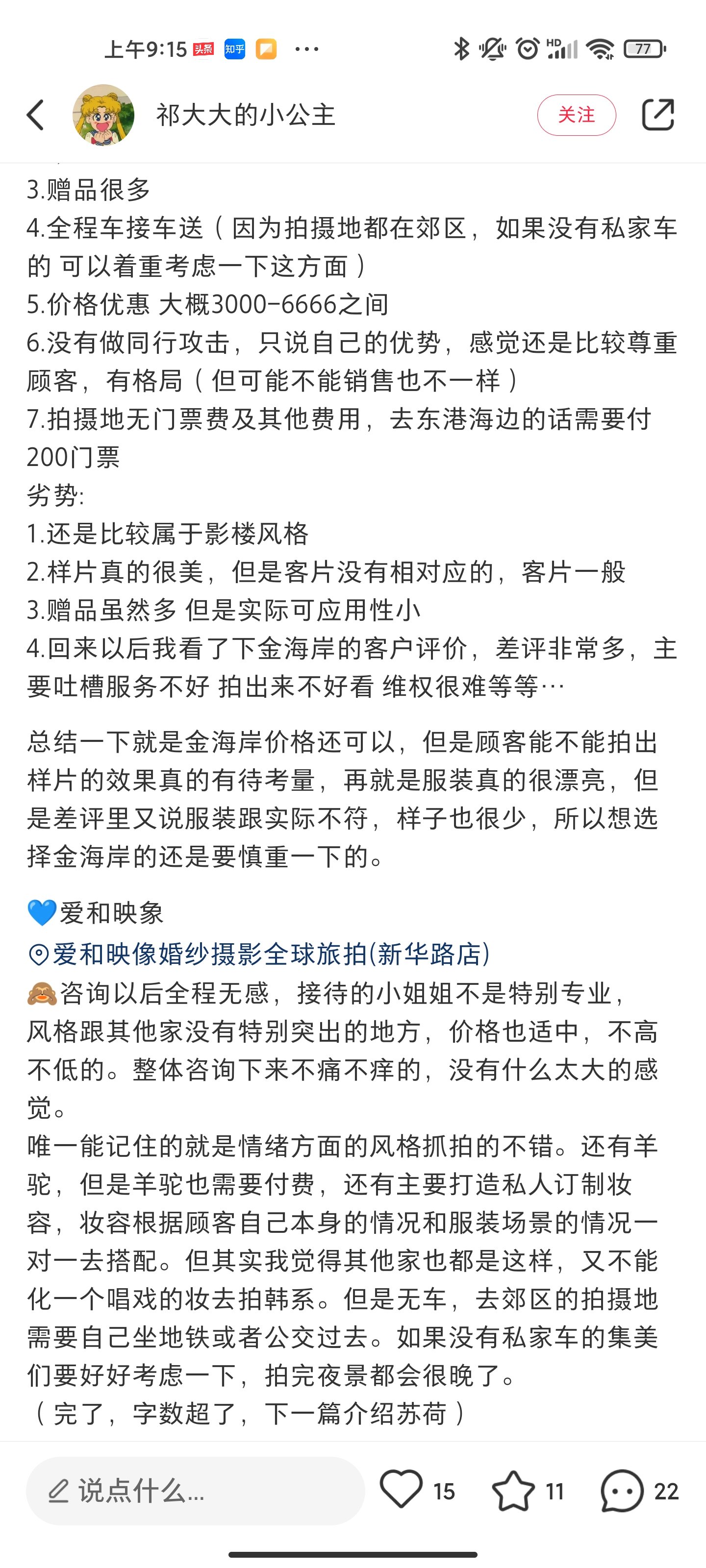
Task: Go back using the top-left arrow
Action: (35, 115)
